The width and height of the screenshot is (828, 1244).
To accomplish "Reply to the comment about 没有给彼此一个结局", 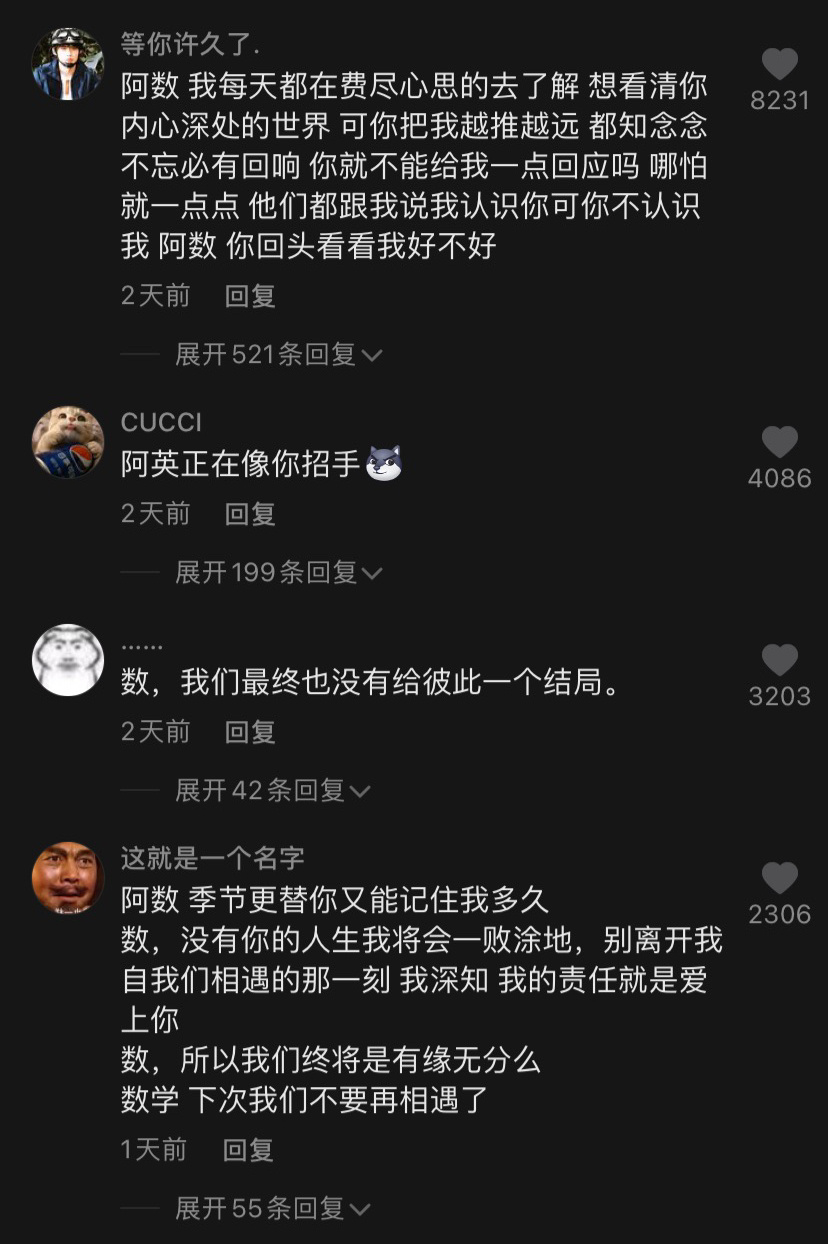I will (x=250, y=732).
